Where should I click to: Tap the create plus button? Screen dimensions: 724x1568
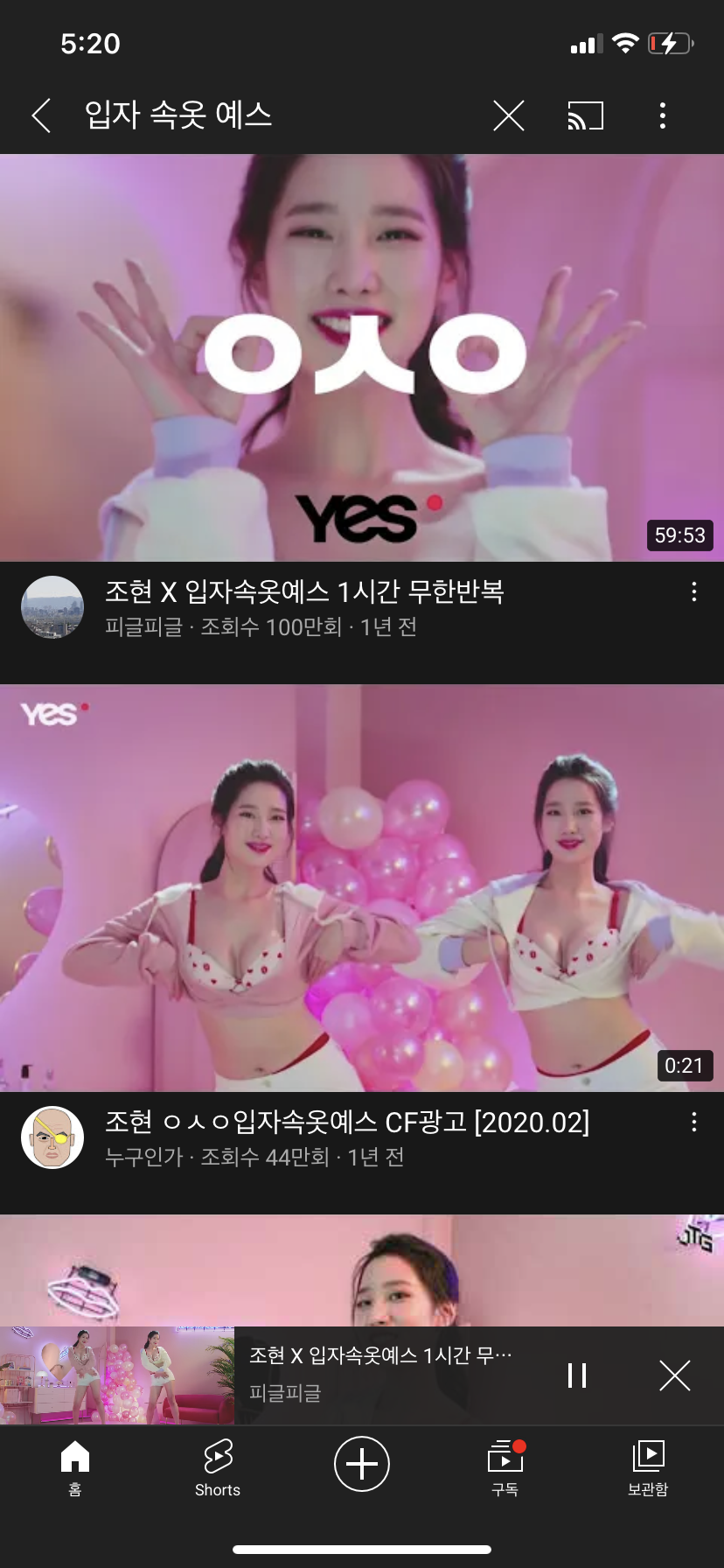tap(362, 1463)
